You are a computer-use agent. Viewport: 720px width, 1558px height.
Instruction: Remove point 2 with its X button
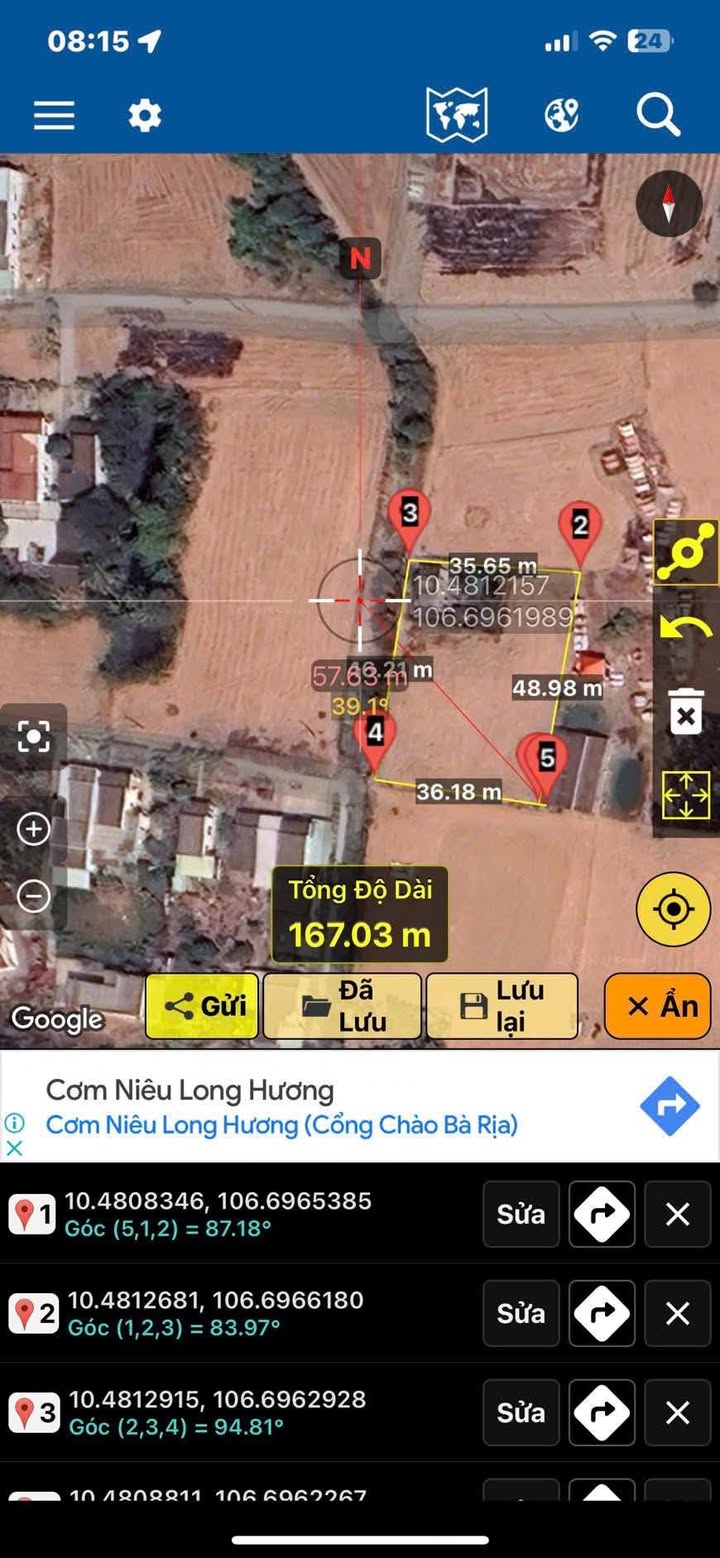coord(677,1313)
